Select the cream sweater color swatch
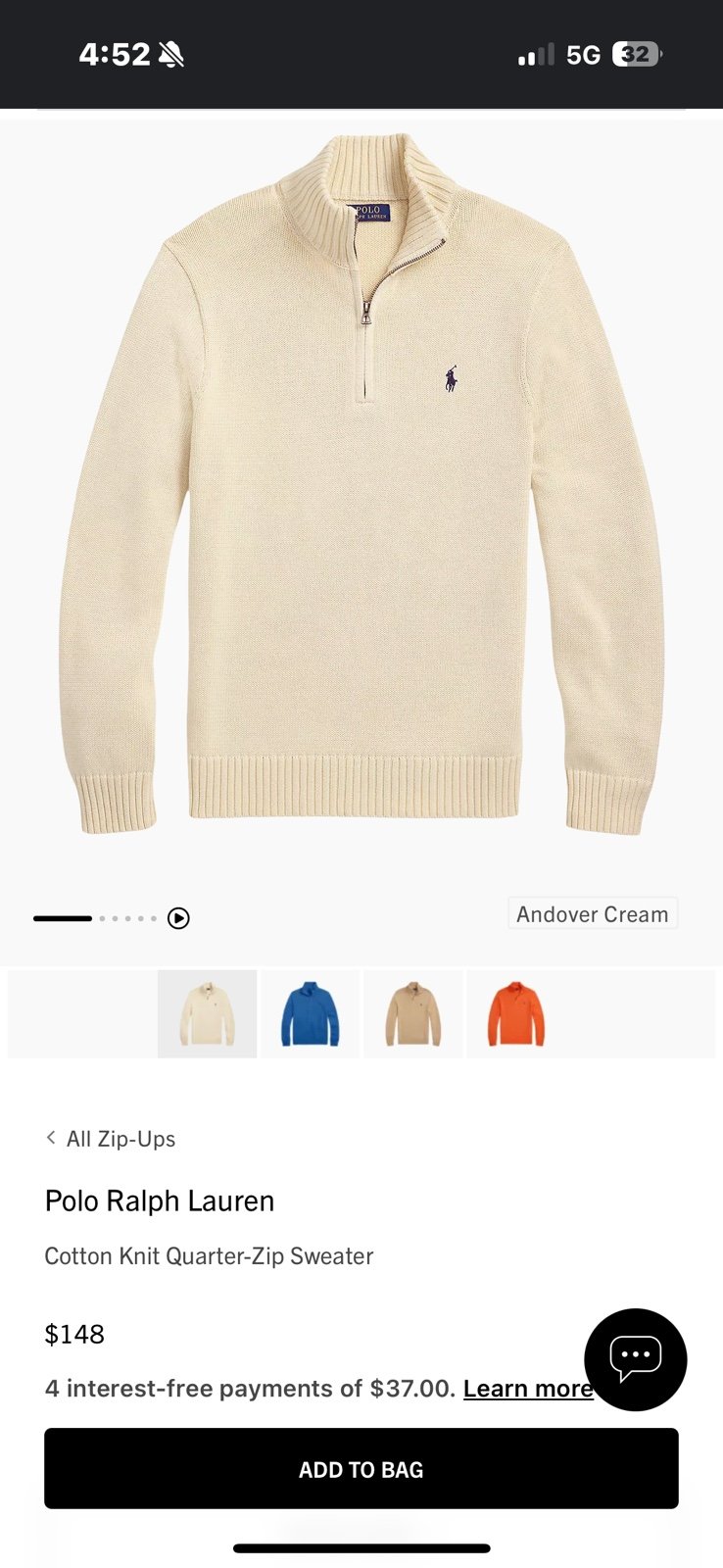Viewport: 723px width, 1568px height. (x=208, y=1014)
